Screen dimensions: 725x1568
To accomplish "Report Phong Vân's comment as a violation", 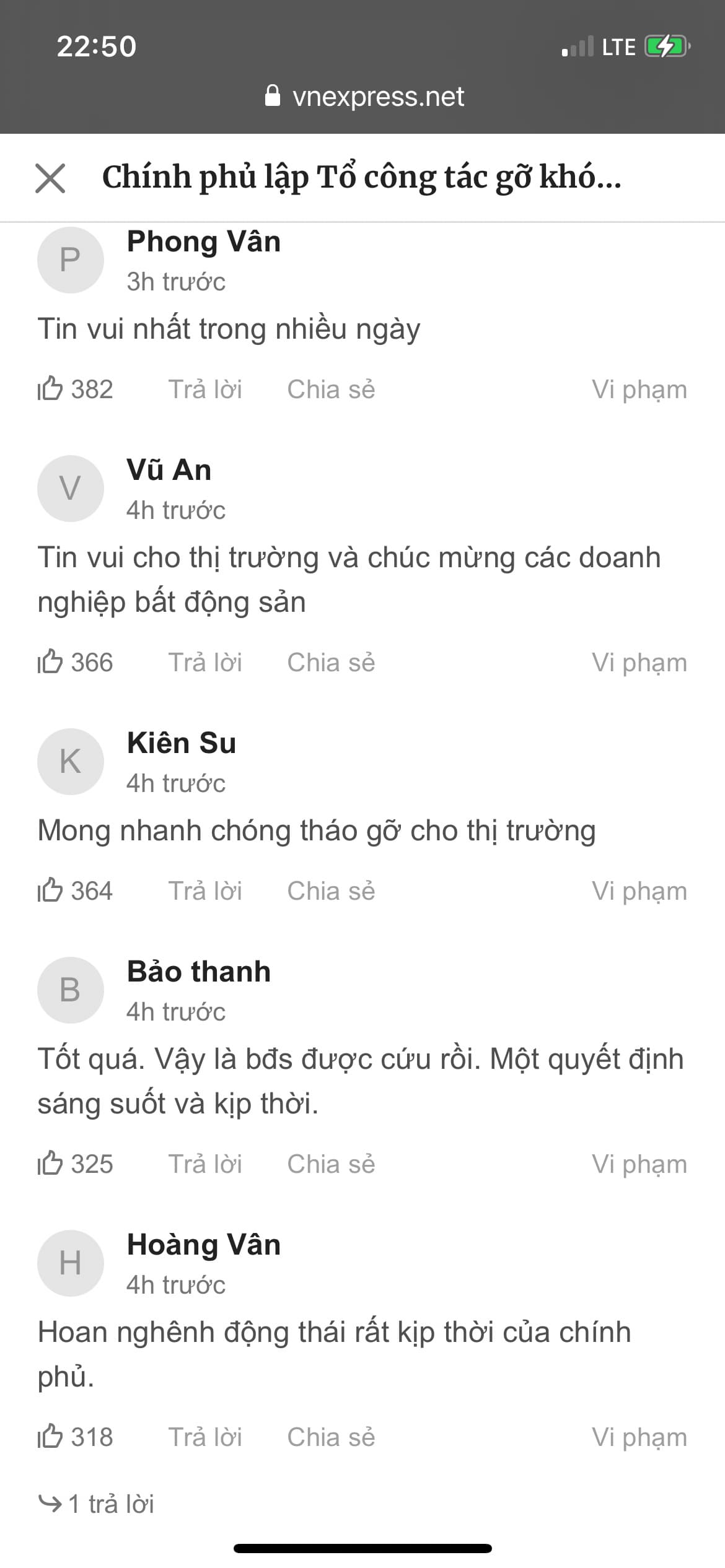I will tap(639, 390).
